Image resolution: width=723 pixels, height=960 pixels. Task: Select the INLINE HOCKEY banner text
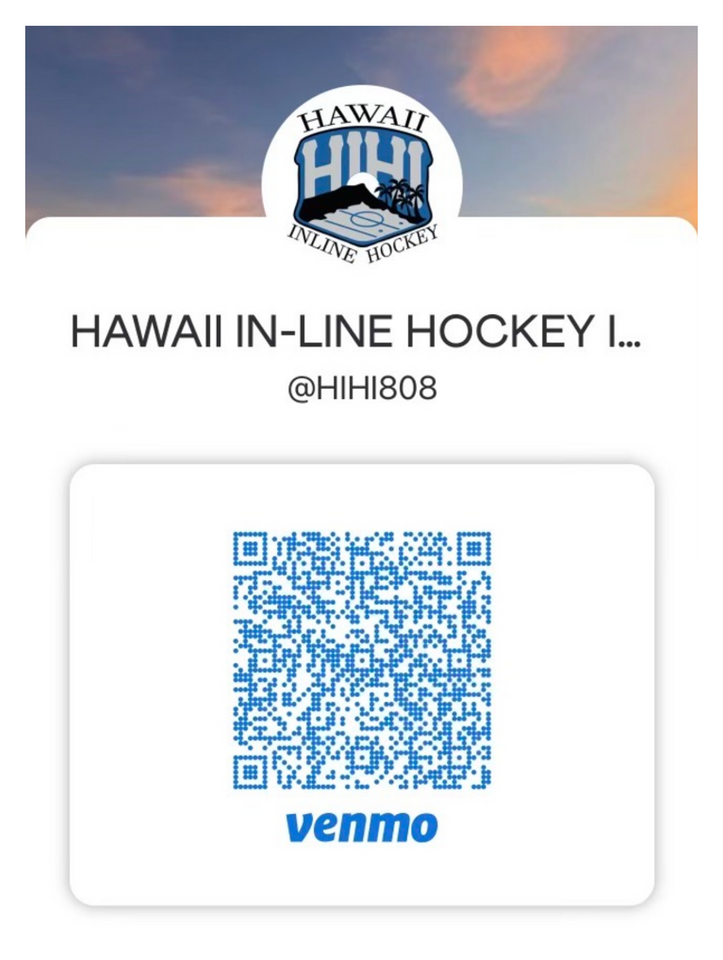pyautogui.click(x=361, y=238)
